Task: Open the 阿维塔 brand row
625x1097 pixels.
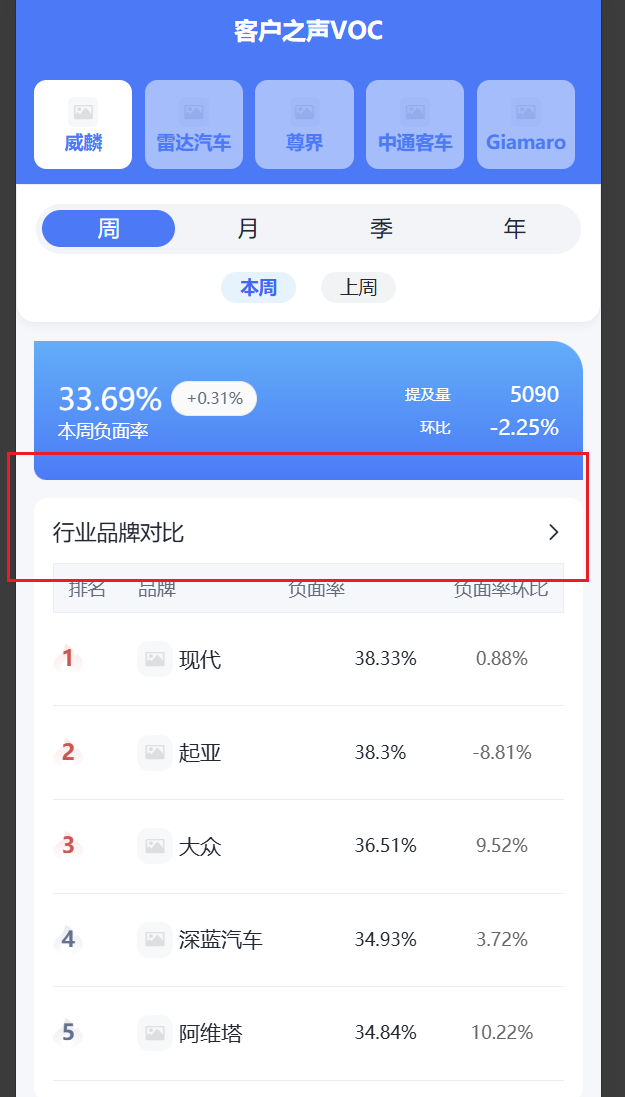Action: click(x=308, y=1033)
